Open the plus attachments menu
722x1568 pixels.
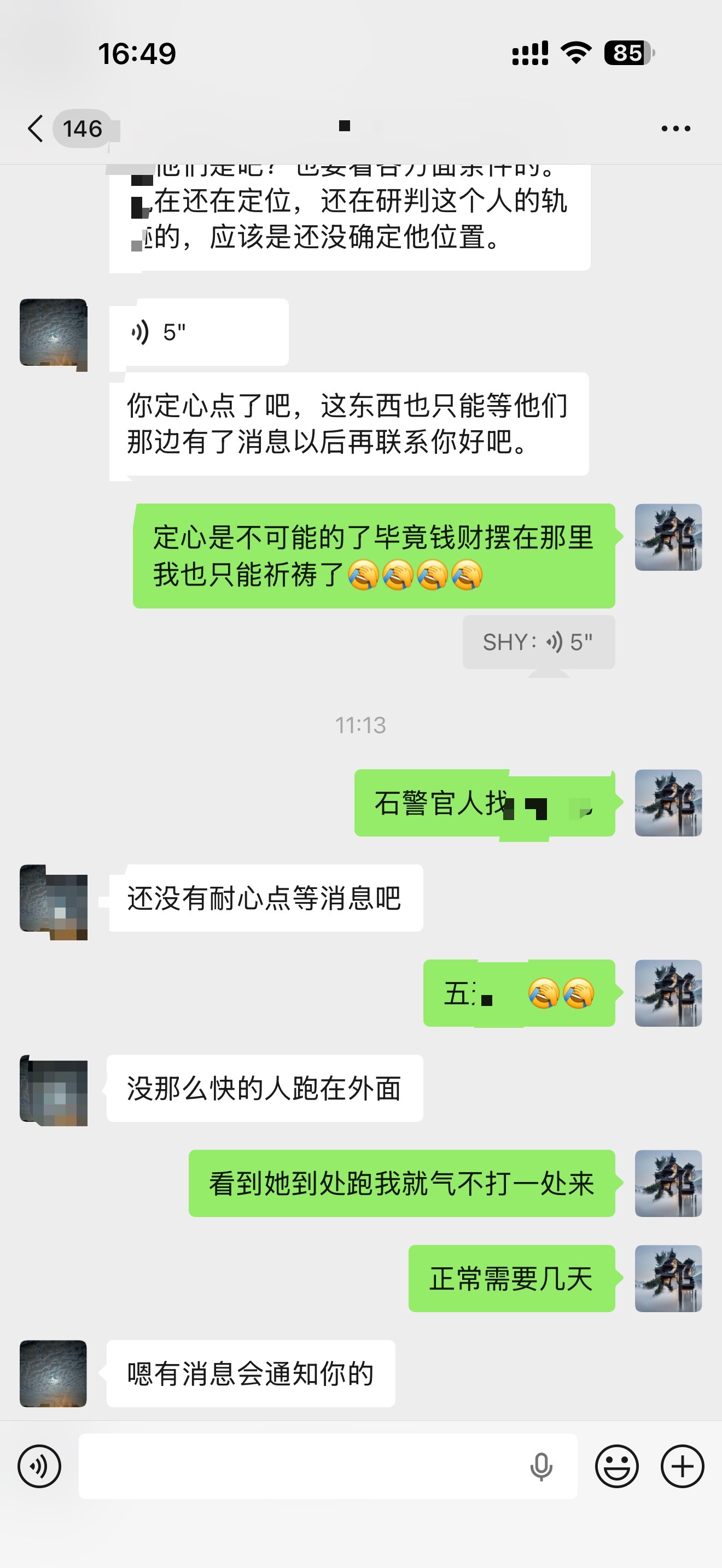(x=683, y=1466)
